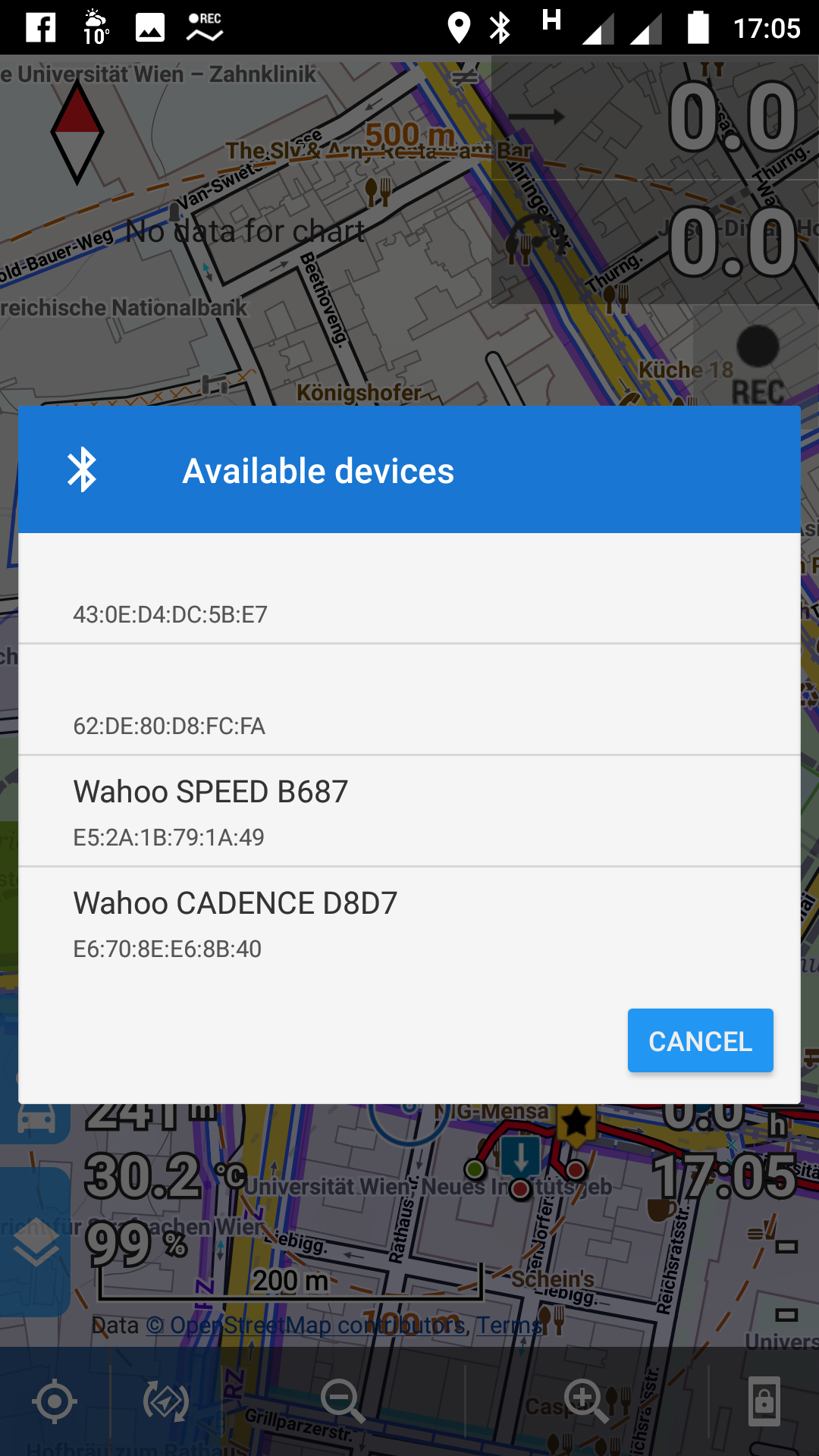Screen dimensions: 819x1456
Task: Cancel the available devices dialog
Action: tap(700, 1040)
